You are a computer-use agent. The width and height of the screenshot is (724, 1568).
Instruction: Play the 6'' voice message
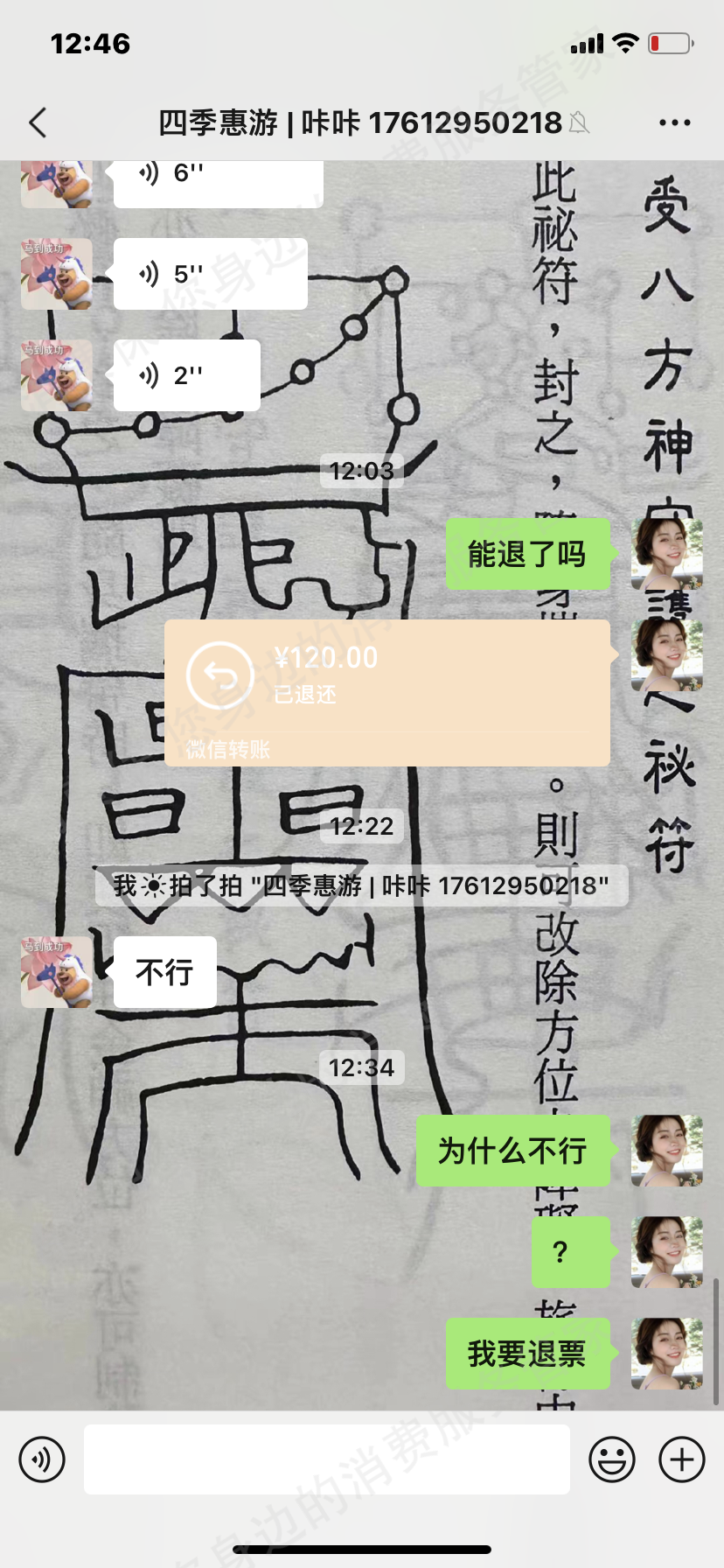[218, 178]
